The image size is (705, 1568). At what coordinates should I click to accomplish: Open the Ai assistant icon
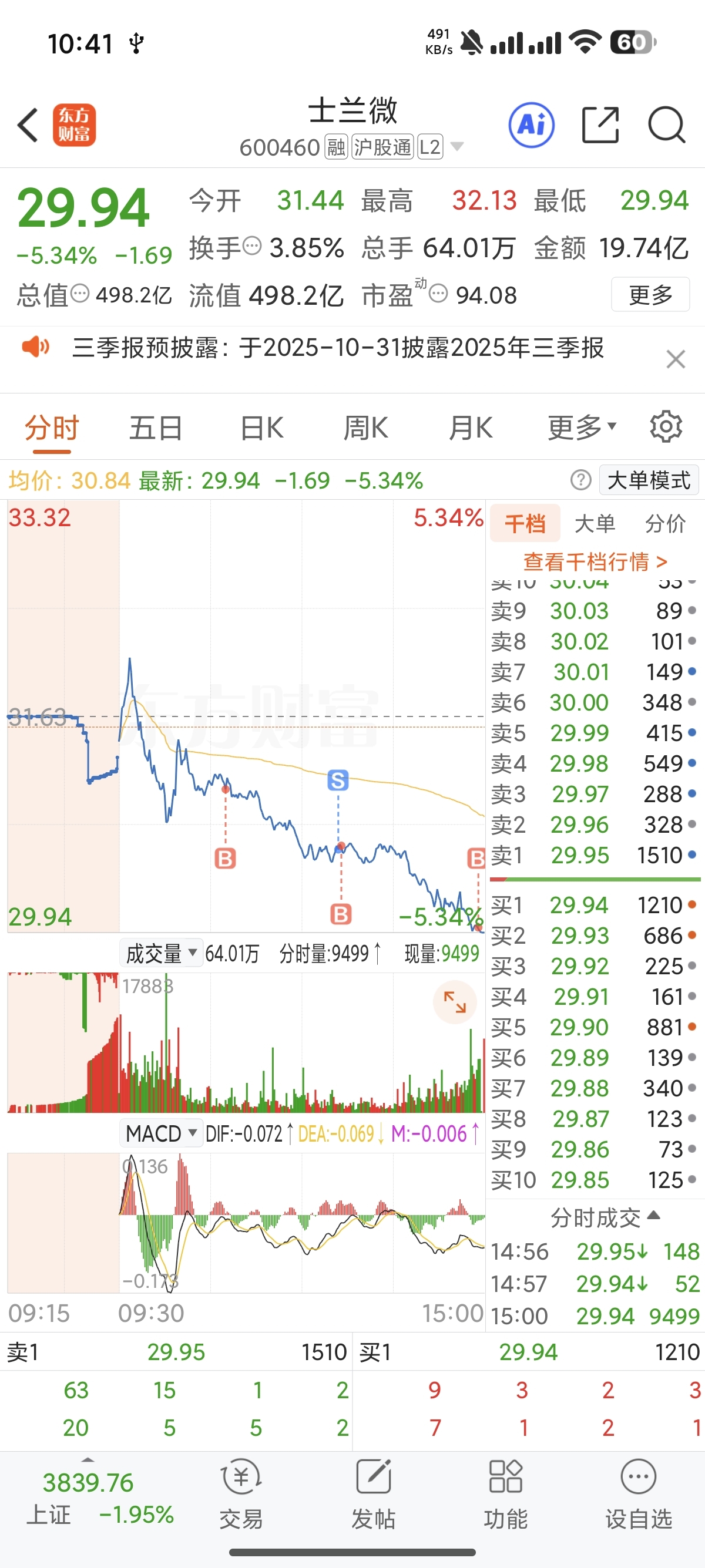coord(532,126)
